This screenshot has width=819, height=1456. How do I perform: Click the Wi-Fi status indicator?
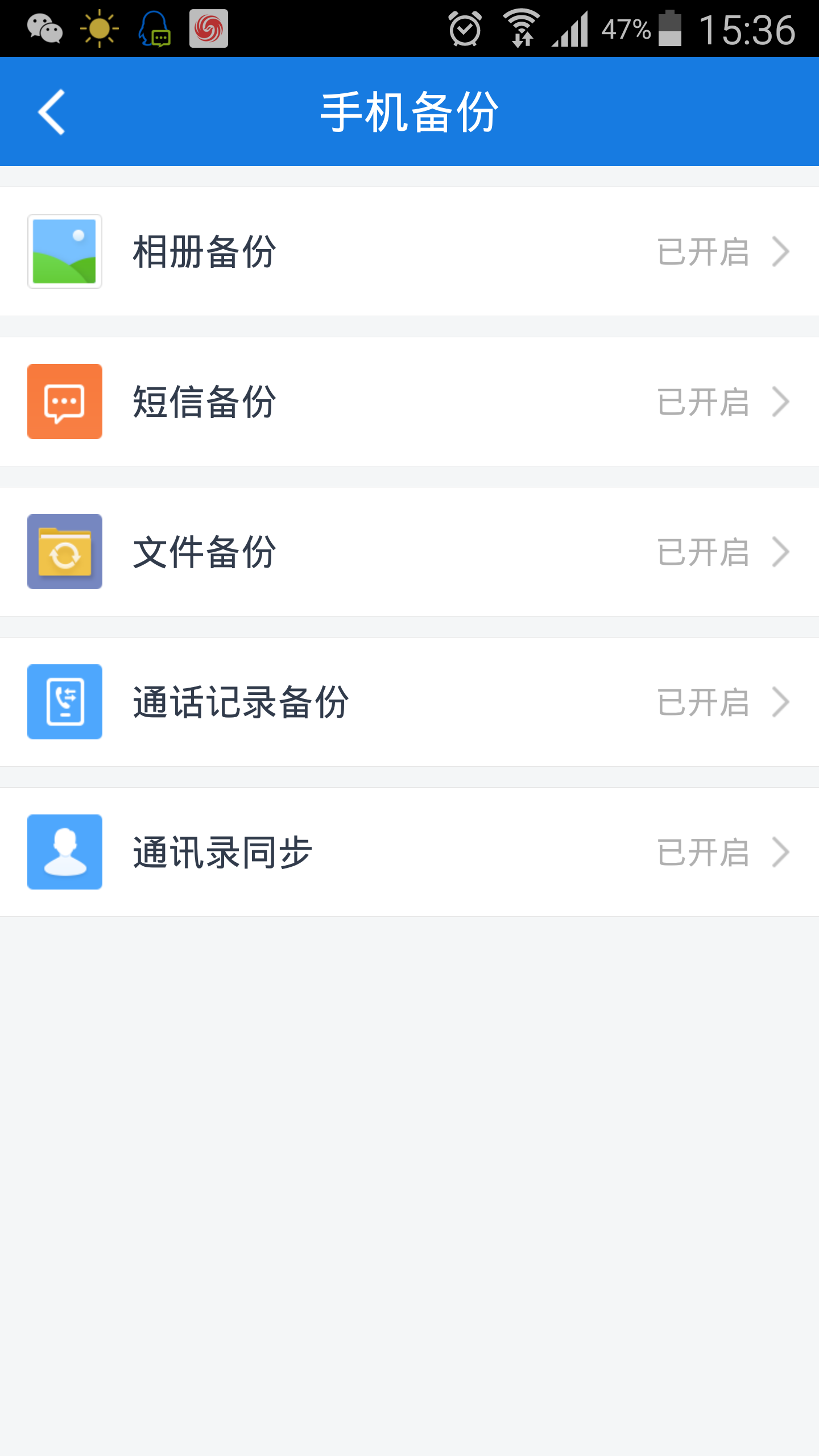coord(521,27)
